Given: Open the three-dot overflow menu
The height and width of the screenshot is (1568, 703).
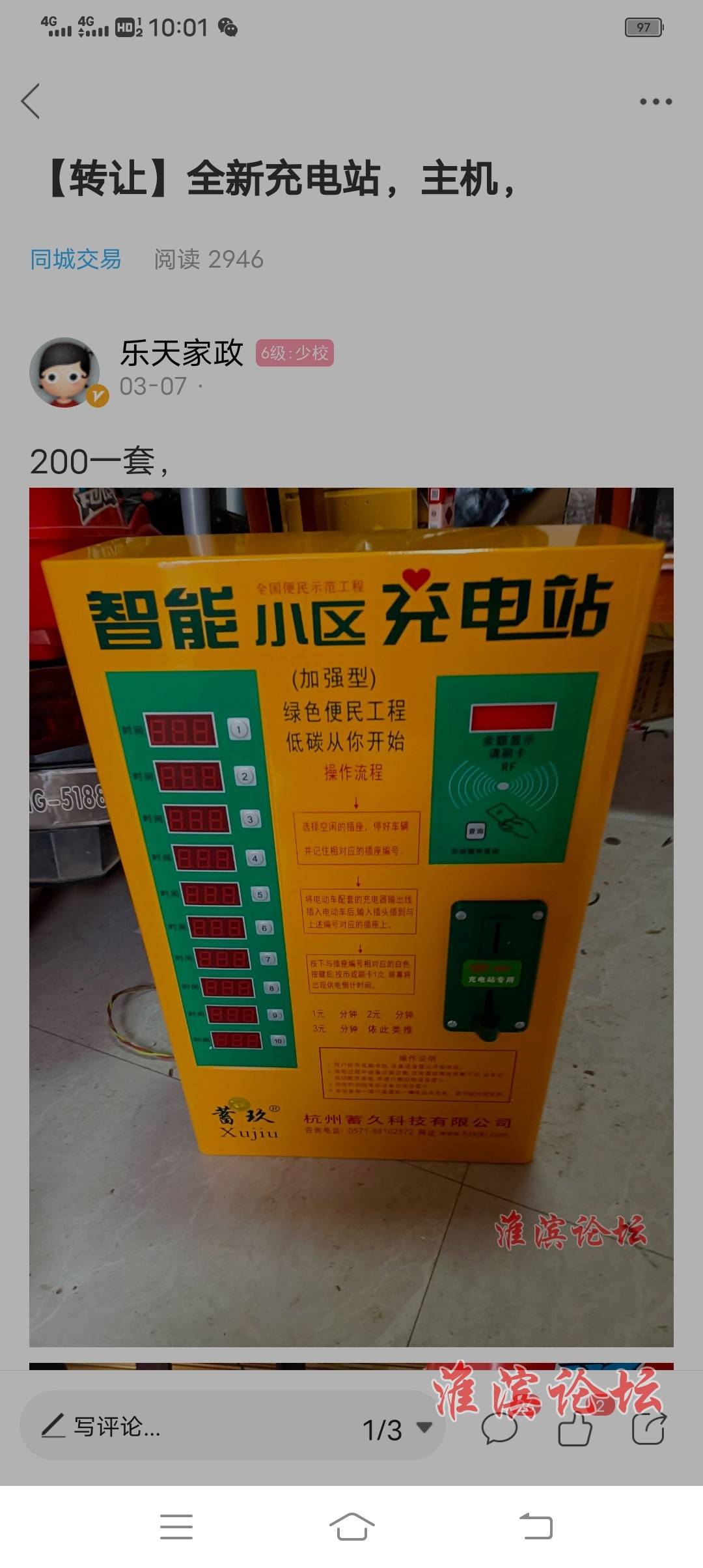Looking at the screenshot, I should pos(655,102).
